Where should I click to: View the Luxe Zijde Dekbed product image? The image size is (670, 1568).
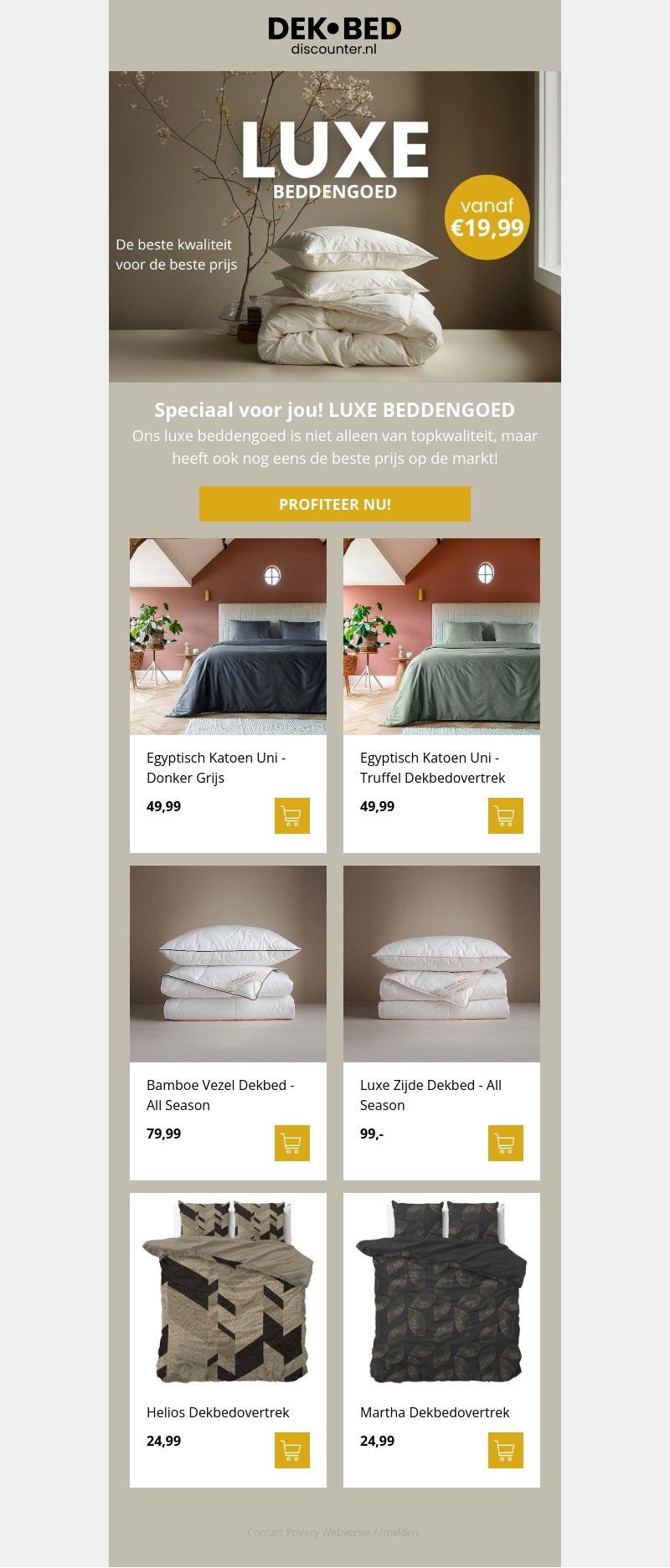click(x=441, y=964)
